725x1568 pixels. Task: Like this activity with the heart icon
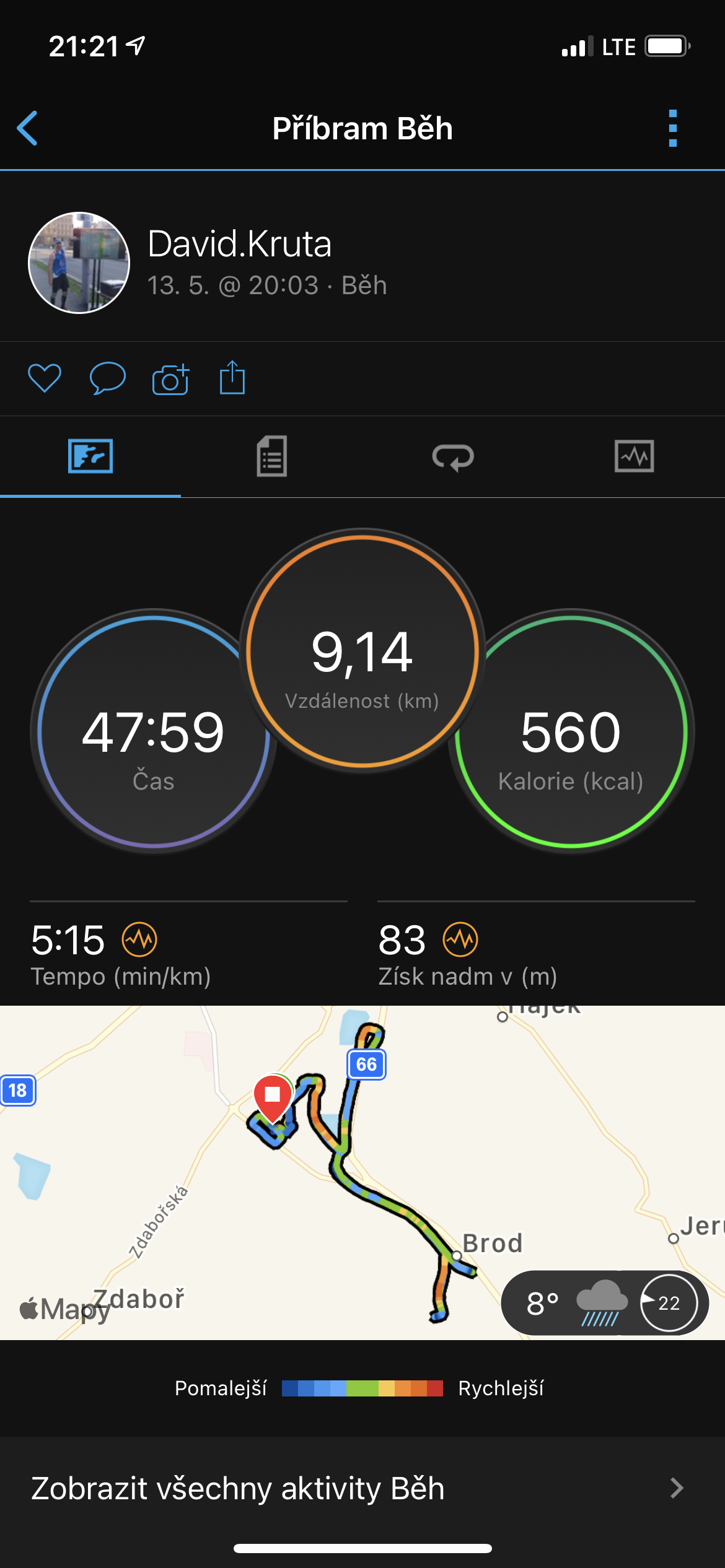tap(45, 378)
